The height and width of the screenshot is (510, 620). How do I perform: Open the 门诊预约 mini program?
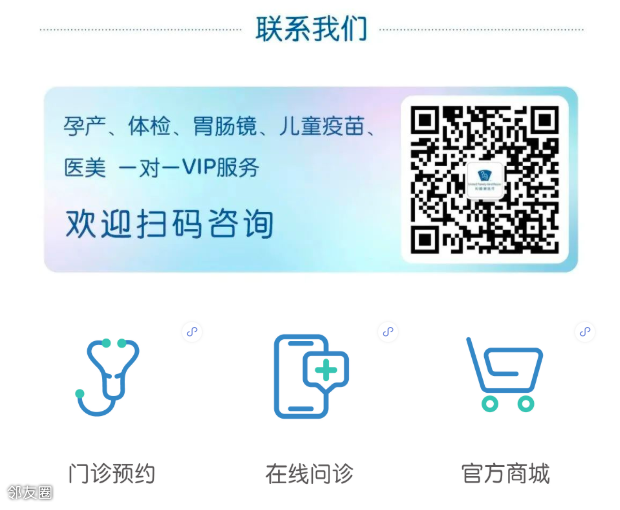click(111, 377)
